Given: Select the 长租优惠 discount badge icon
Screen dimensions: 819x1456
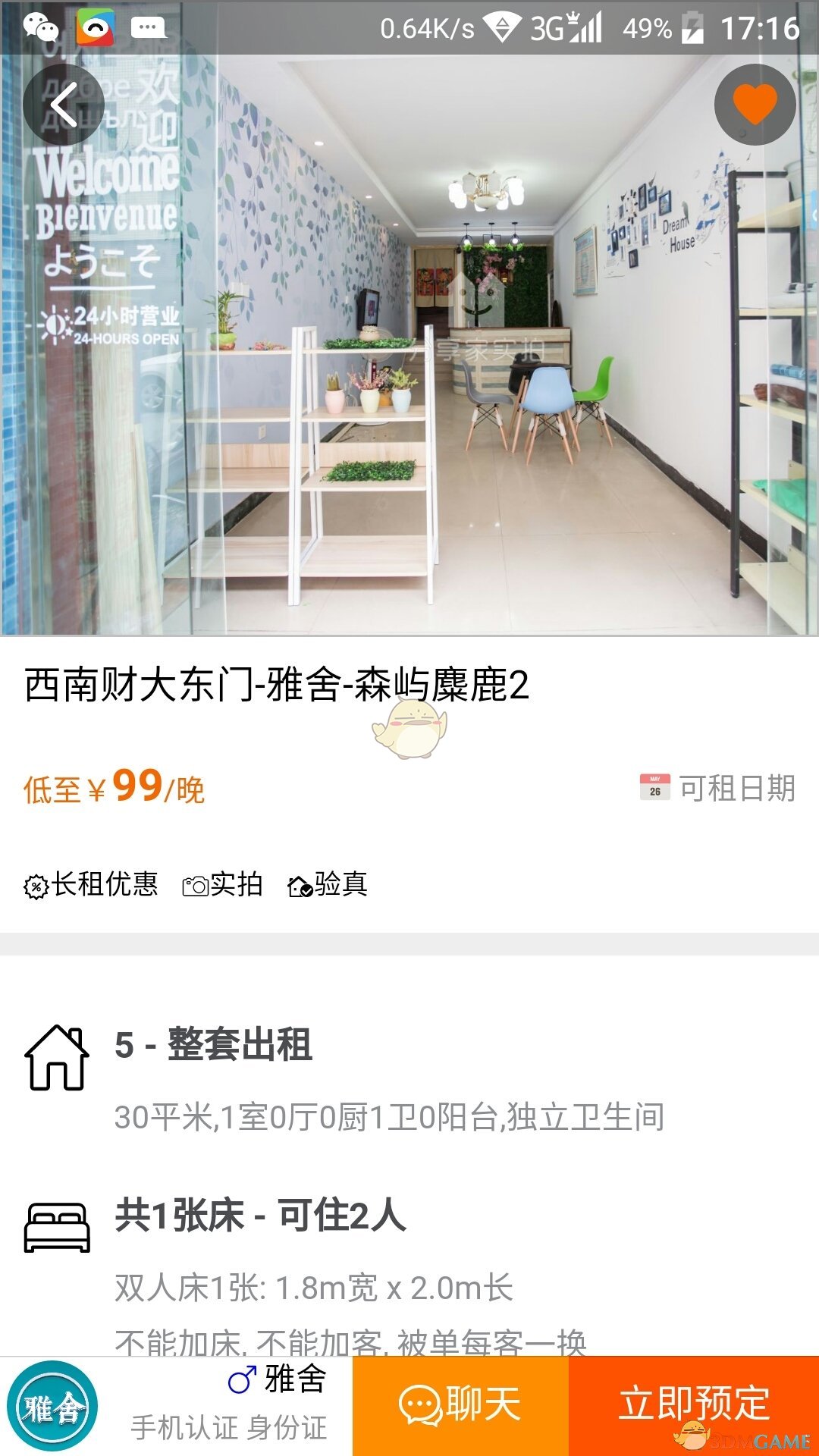Looking at the screenshot, I should click(x=36, y=884).
